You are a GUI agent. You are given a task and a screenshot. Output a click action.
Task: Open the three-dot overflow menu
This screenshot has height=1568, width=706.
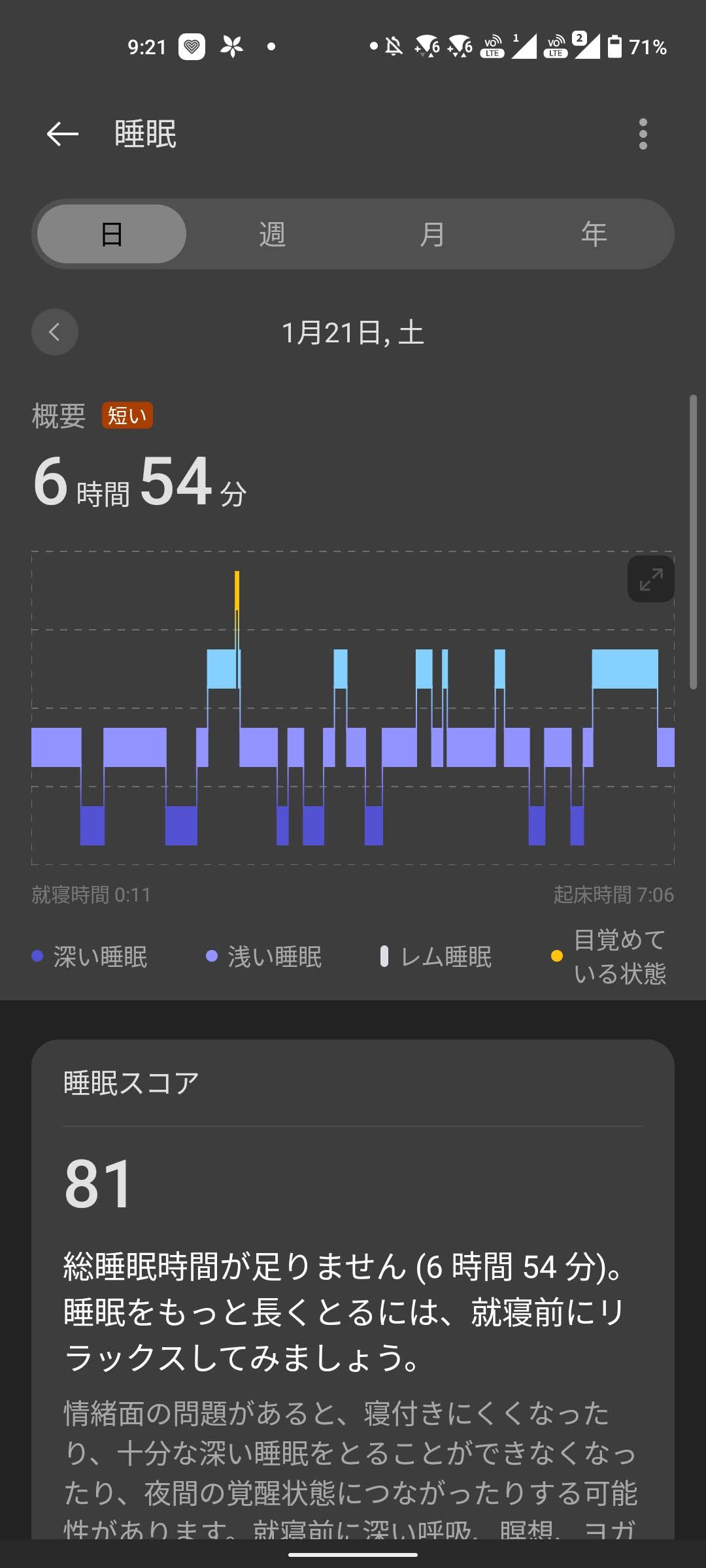point(643,135)
